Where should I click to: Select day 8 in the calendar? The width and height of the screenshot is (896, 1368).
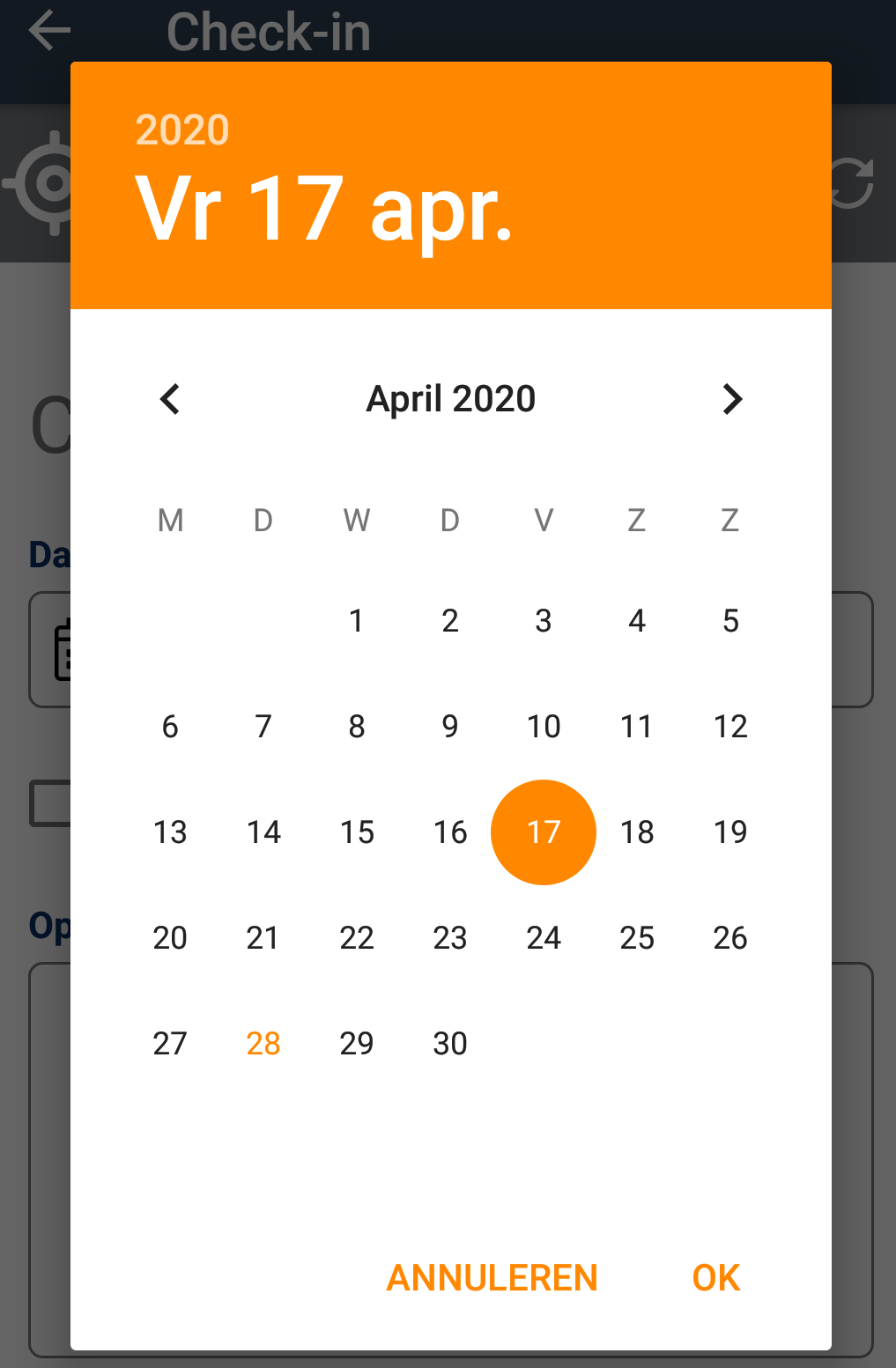click(x=357, y=727)
